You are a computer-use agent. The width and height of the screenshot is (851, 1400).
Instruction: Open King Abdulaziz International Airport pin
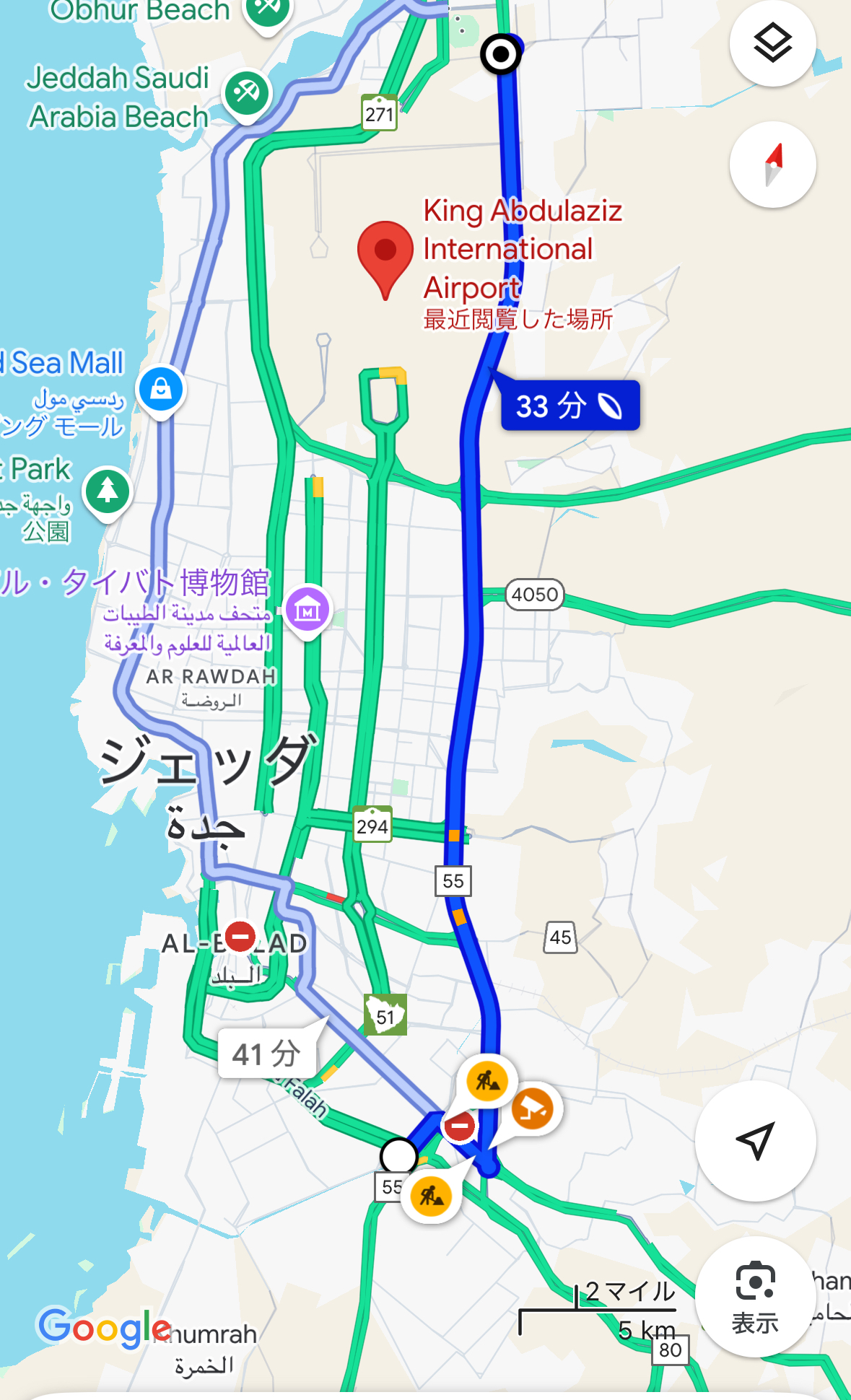pyautogui.click(x=385, y=253)
